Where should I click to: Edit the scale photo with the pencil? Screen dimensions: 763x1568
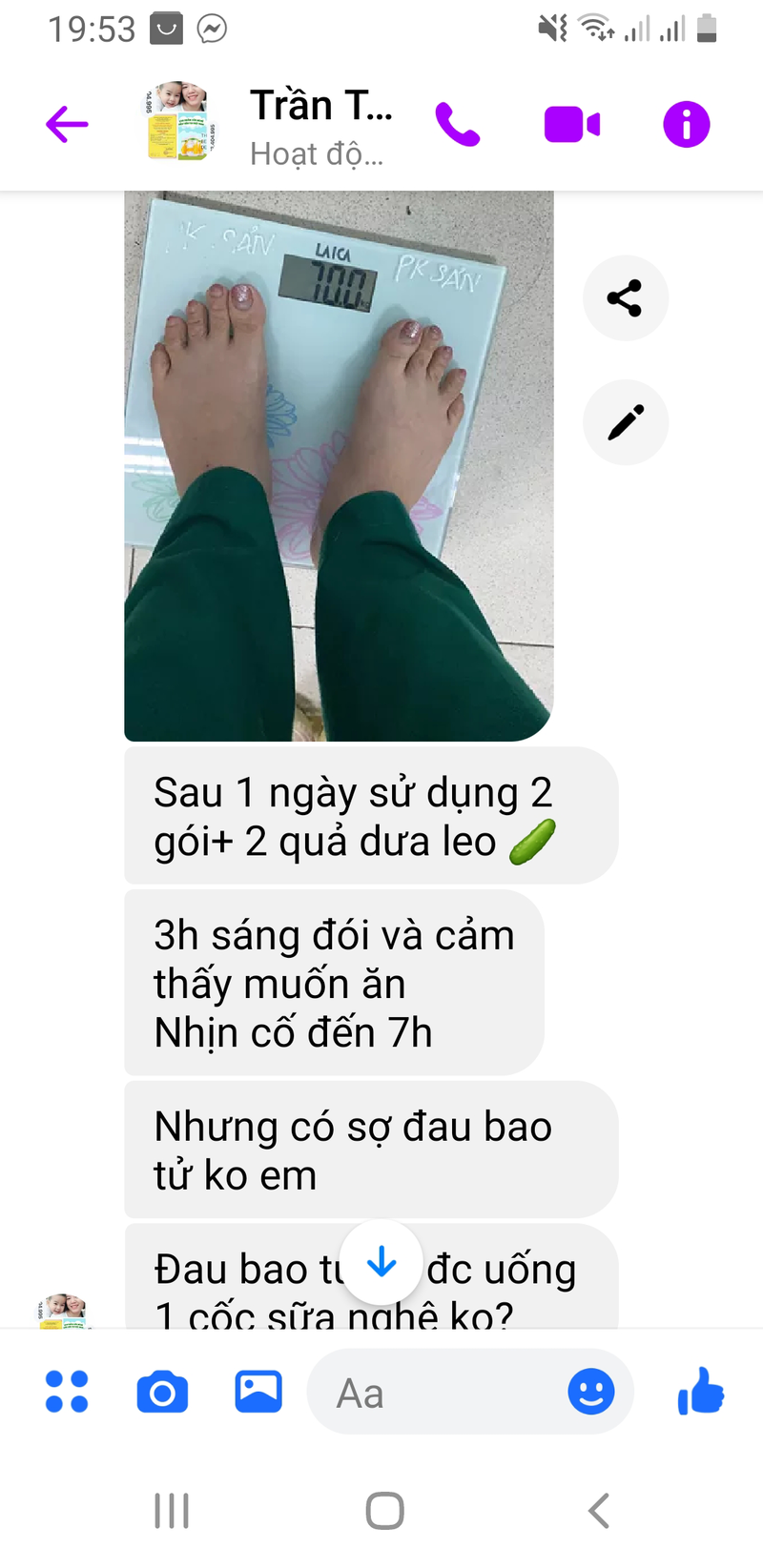coord(625,422)
